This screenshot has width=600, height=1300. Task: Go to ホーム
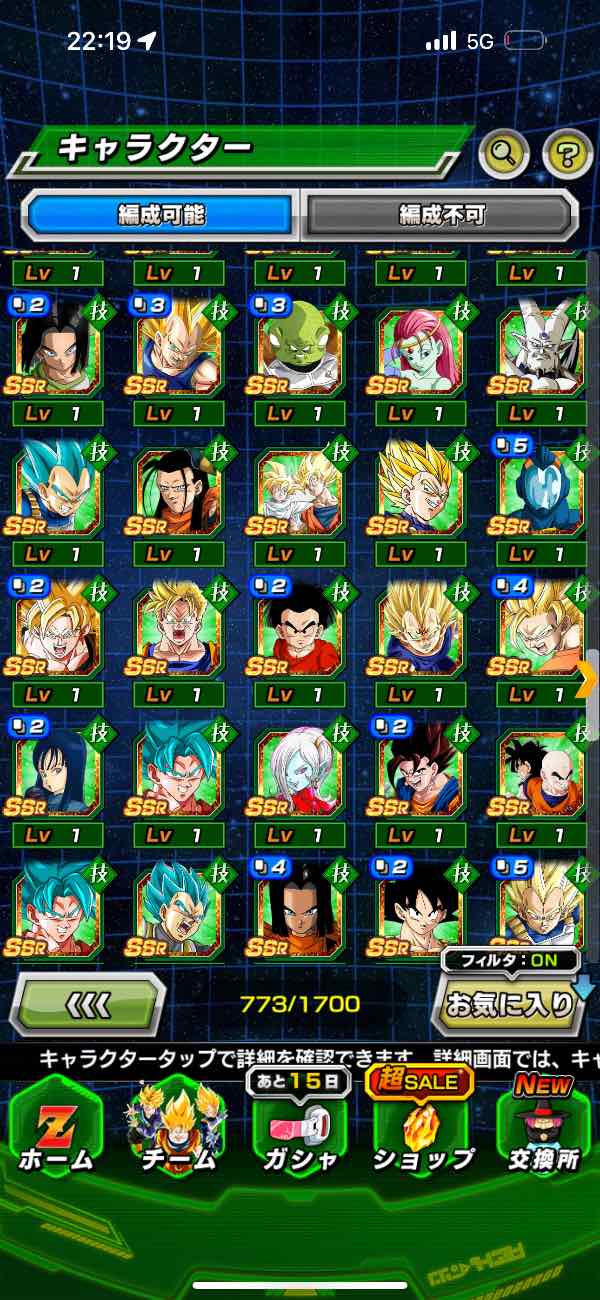tap(57, 1128)
